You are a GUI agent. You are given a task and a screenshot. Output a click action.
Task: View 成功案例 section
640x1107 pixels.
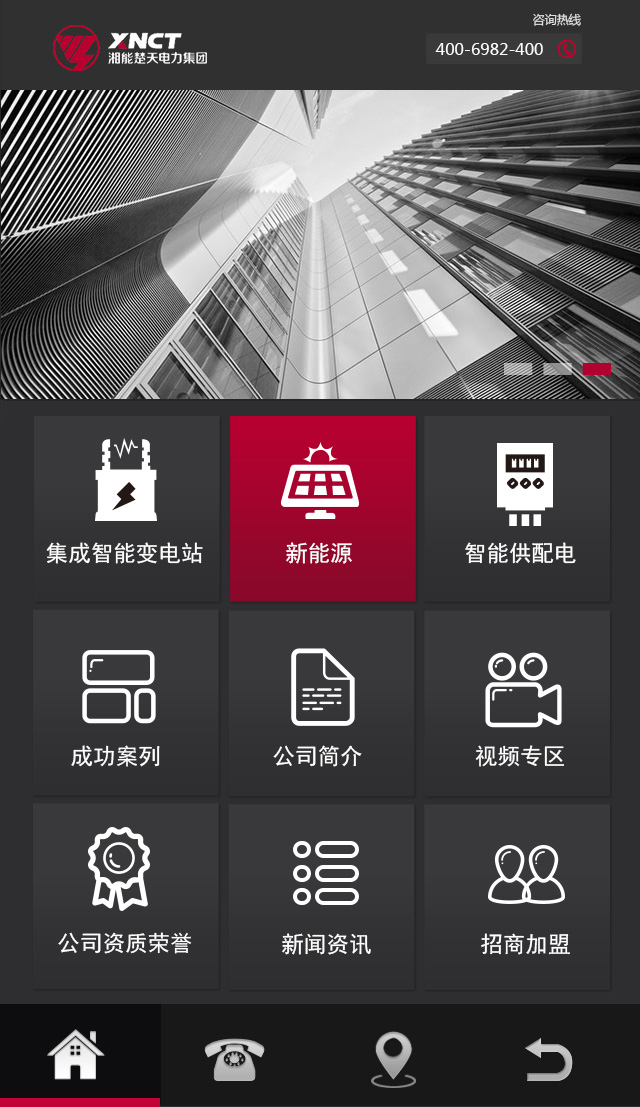click(x=126, y=702)
